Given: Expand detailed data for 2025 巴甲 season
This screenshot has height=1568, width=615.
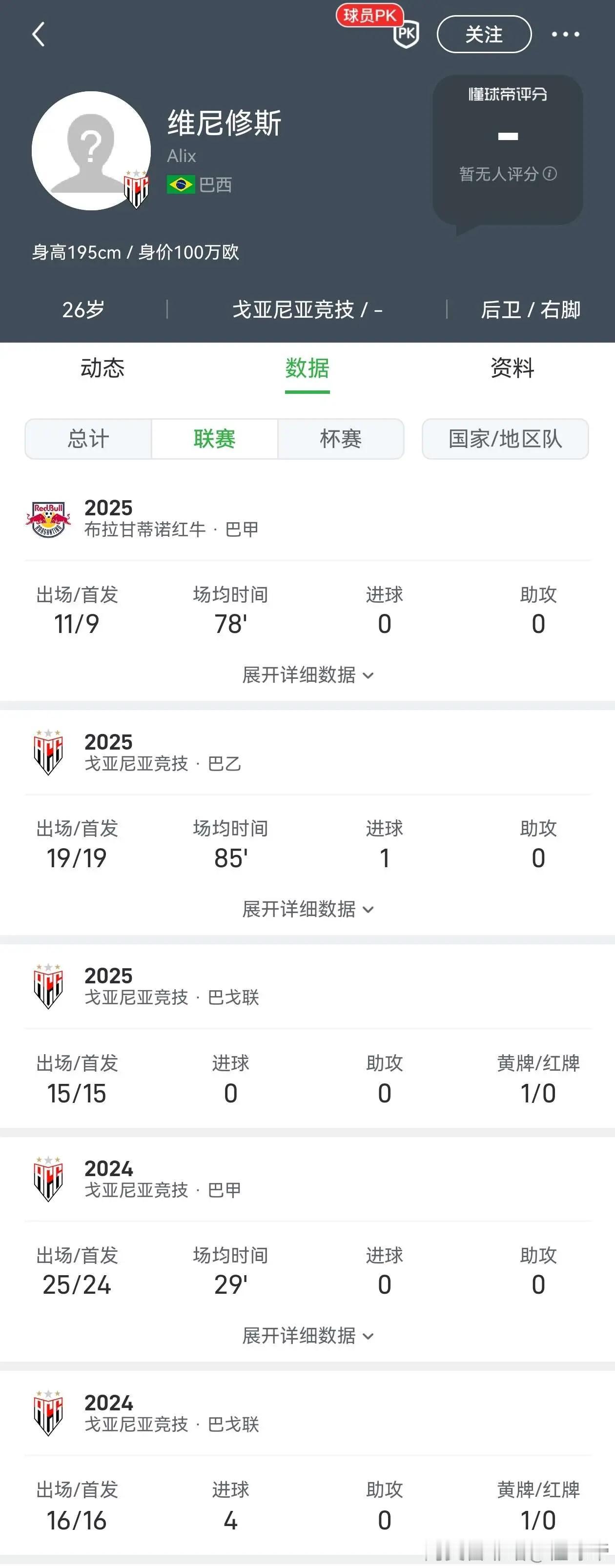Looking at the screenshot, I should pos(307,675).
